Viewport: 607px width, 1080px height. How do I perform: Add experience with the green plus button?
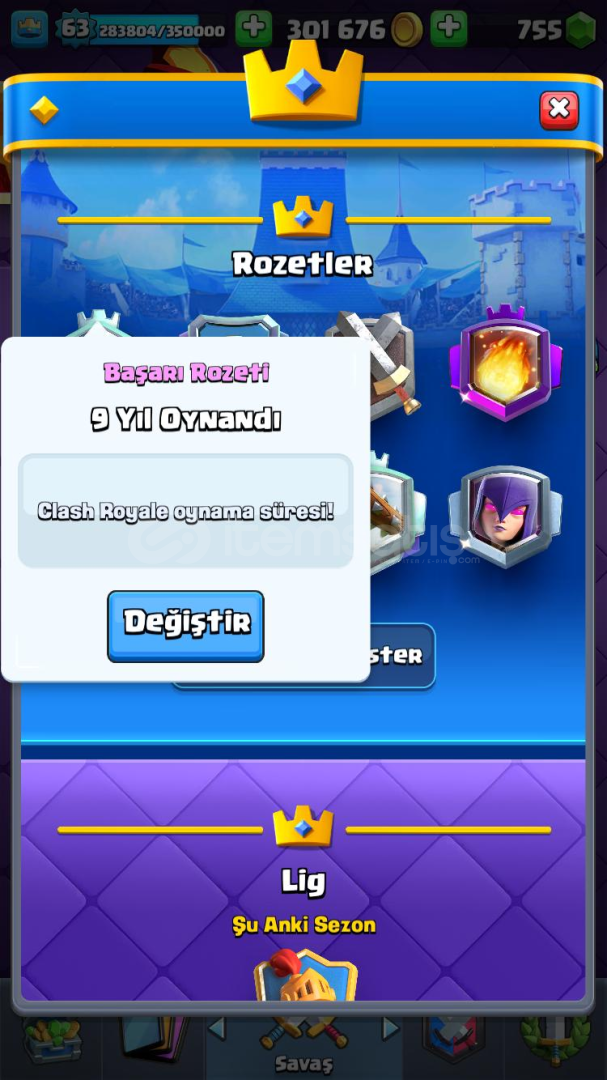tap(254, 29)
